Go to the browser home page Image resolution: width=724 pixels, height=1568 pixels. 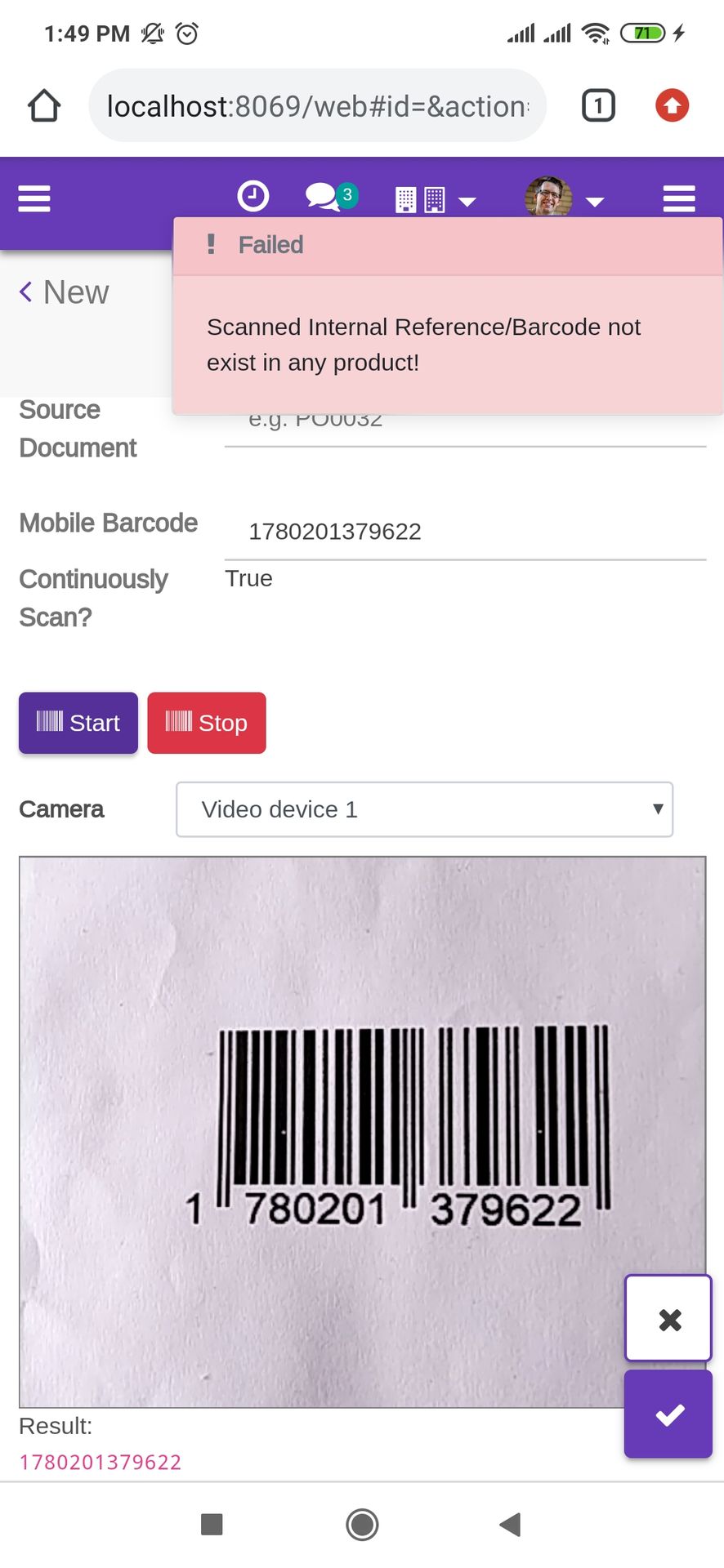coord(44,105)
